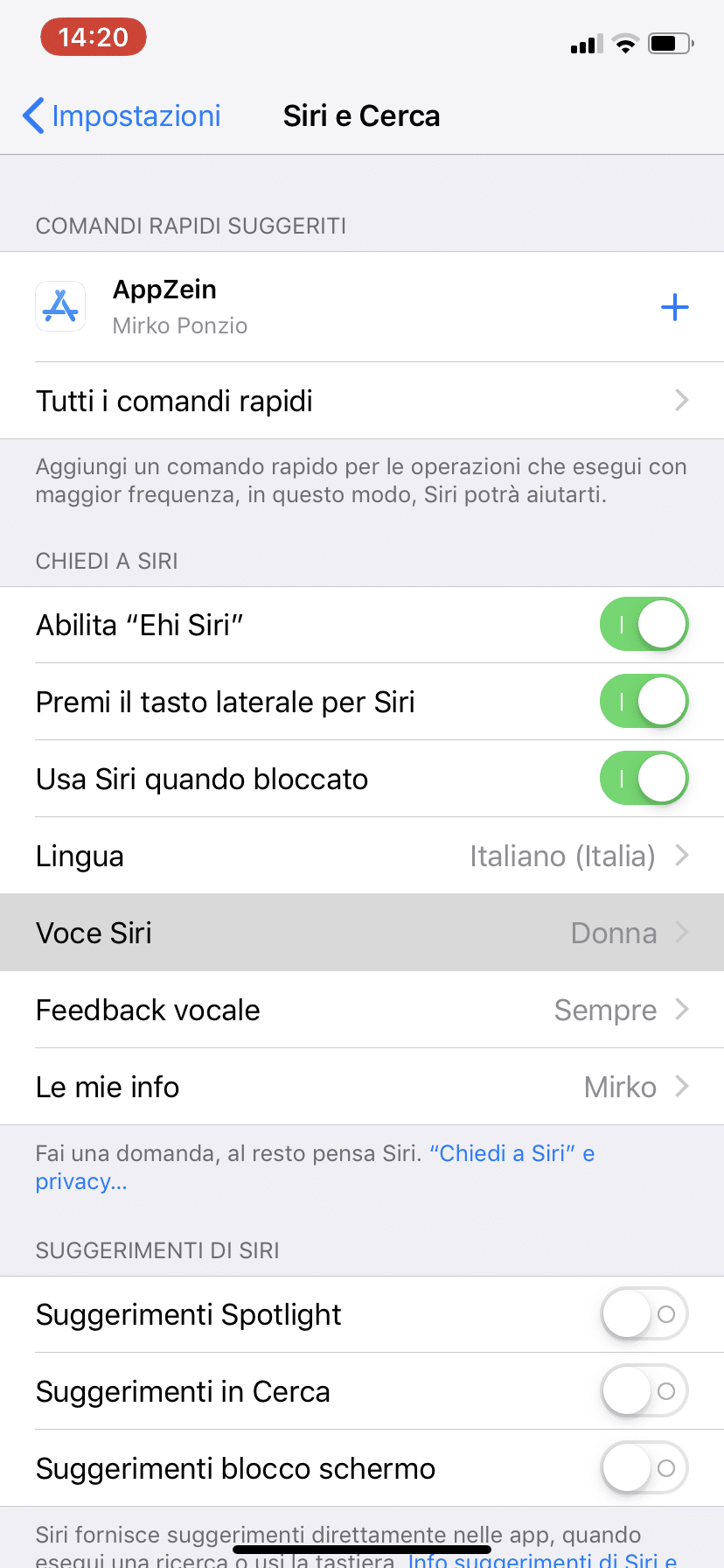
Task: Enable Suggerimenti blocco schermo
Action: [644, 1468]
